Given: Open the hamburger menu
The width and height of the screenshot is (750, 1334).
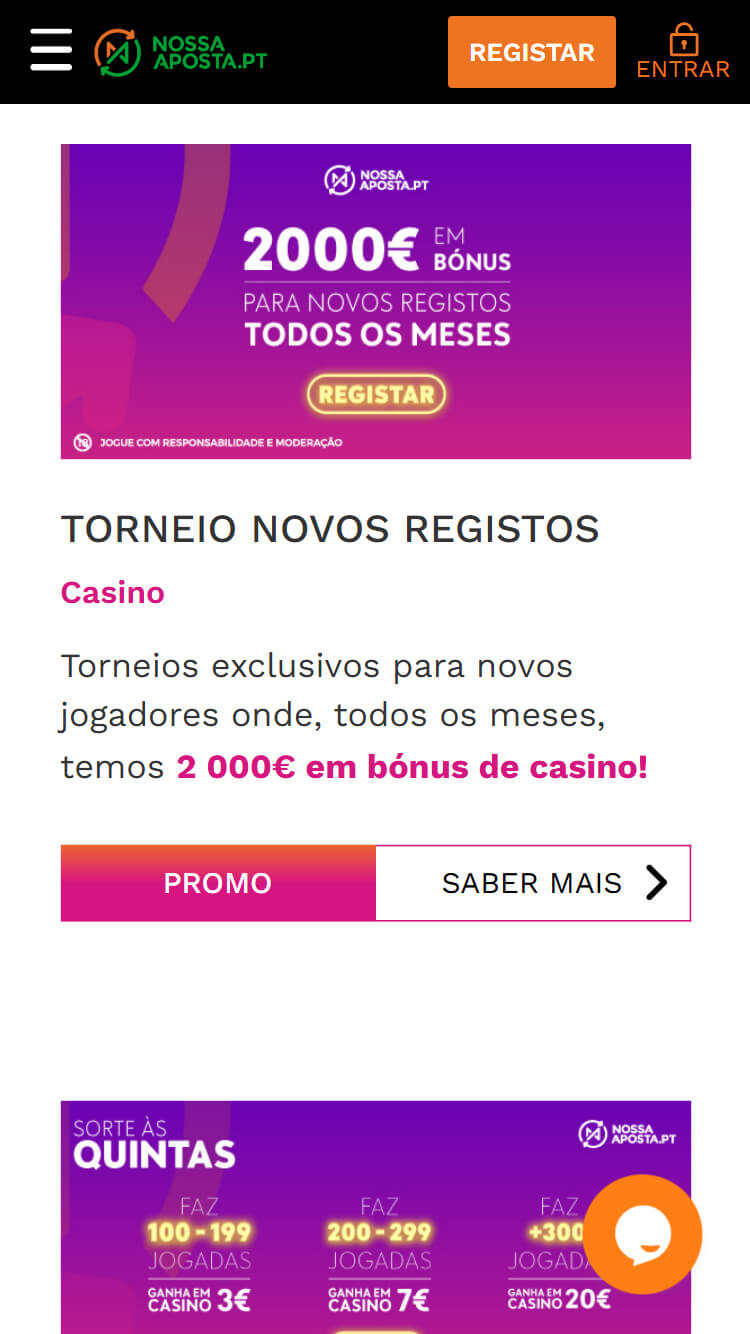Looking at the screenshot, I should click(51, 50).
